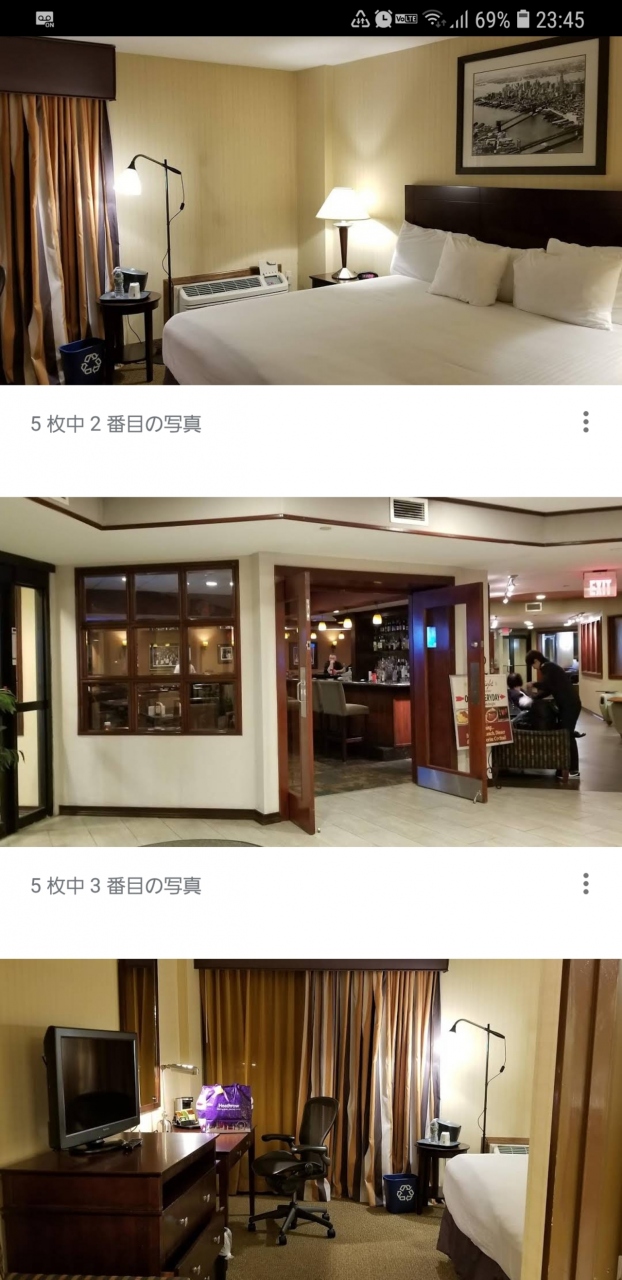Viewport: 622px width, 1280px height.
Task: Open the hotel lobby bar photo
Action: (x=311, y=672)
